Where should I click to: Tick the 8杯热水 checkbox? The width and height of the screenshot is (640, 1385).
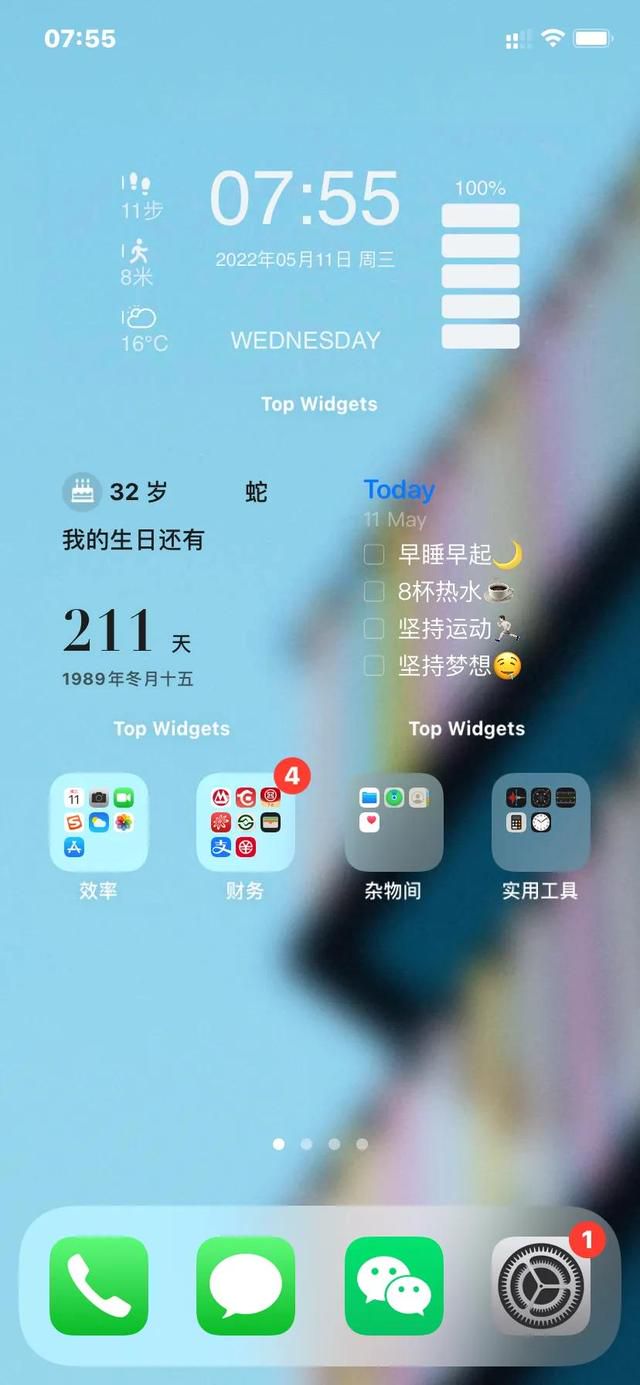click(374, 592)
